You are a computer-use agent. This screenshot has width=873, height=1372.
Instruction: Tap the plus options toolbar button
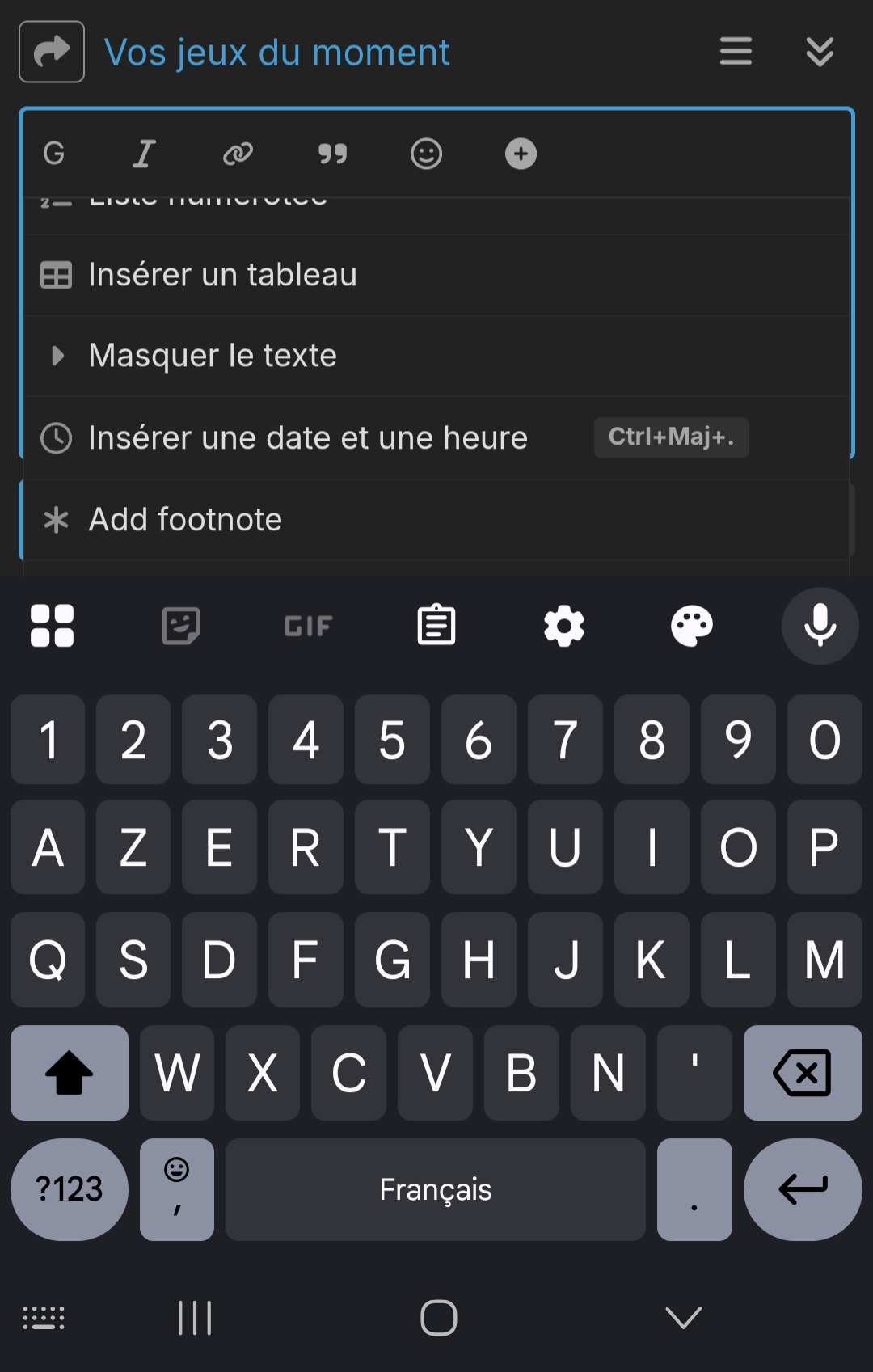521,154
